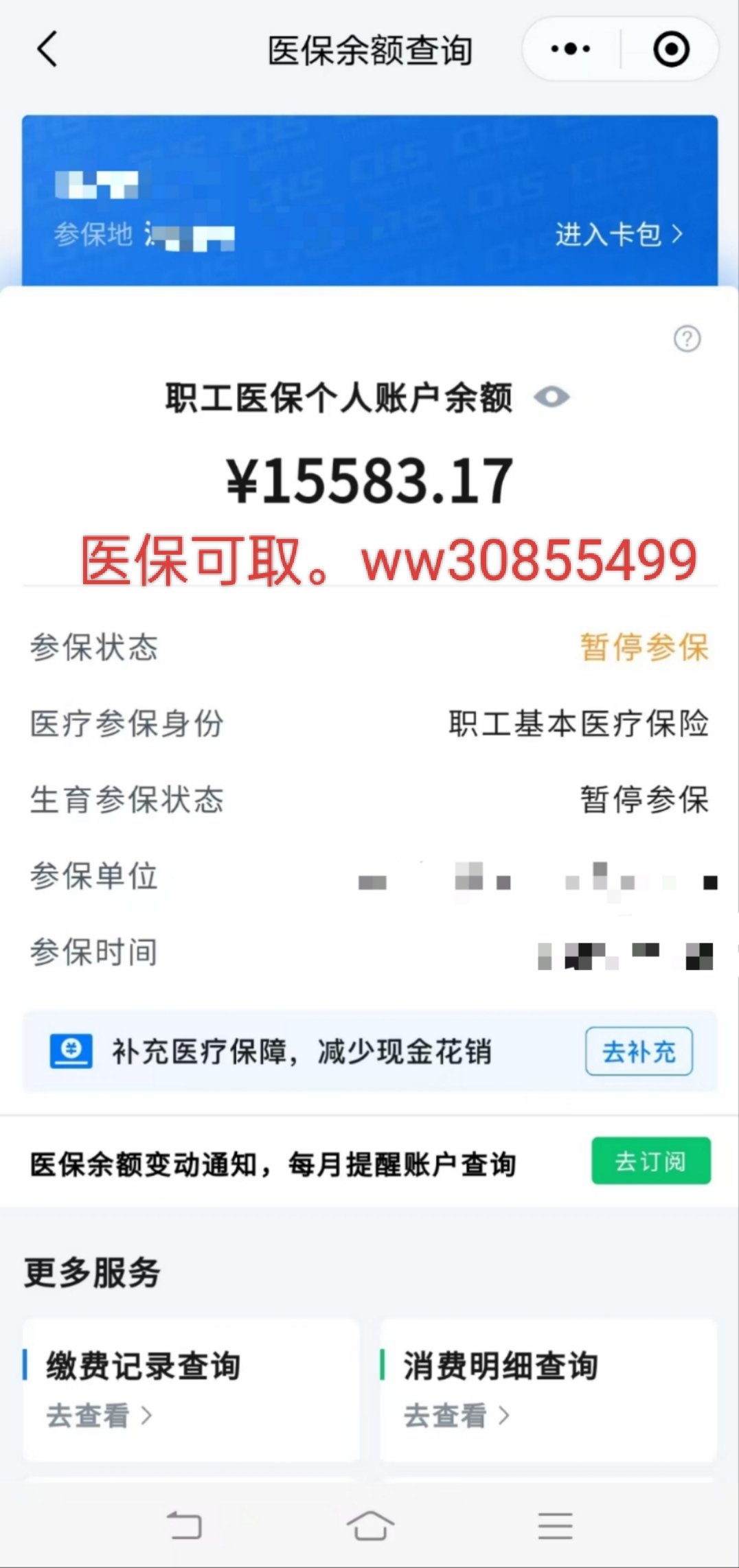
Task: Tap the 医保余额变动通知 notification row
Action: coord(275,1160)
